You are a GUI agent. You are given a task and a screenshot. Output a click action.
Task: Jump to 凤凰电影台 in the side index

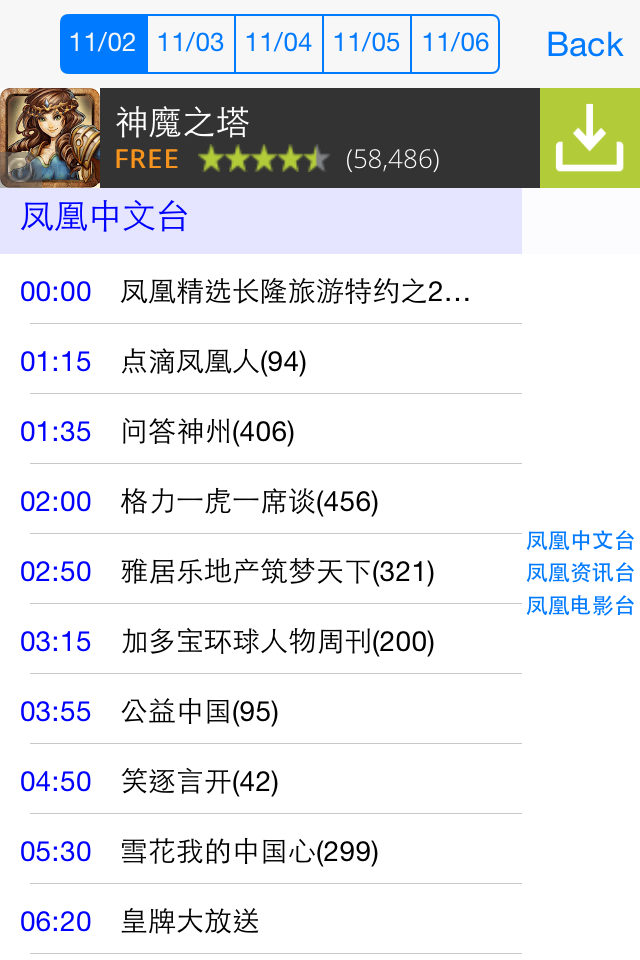pos(580,605)
